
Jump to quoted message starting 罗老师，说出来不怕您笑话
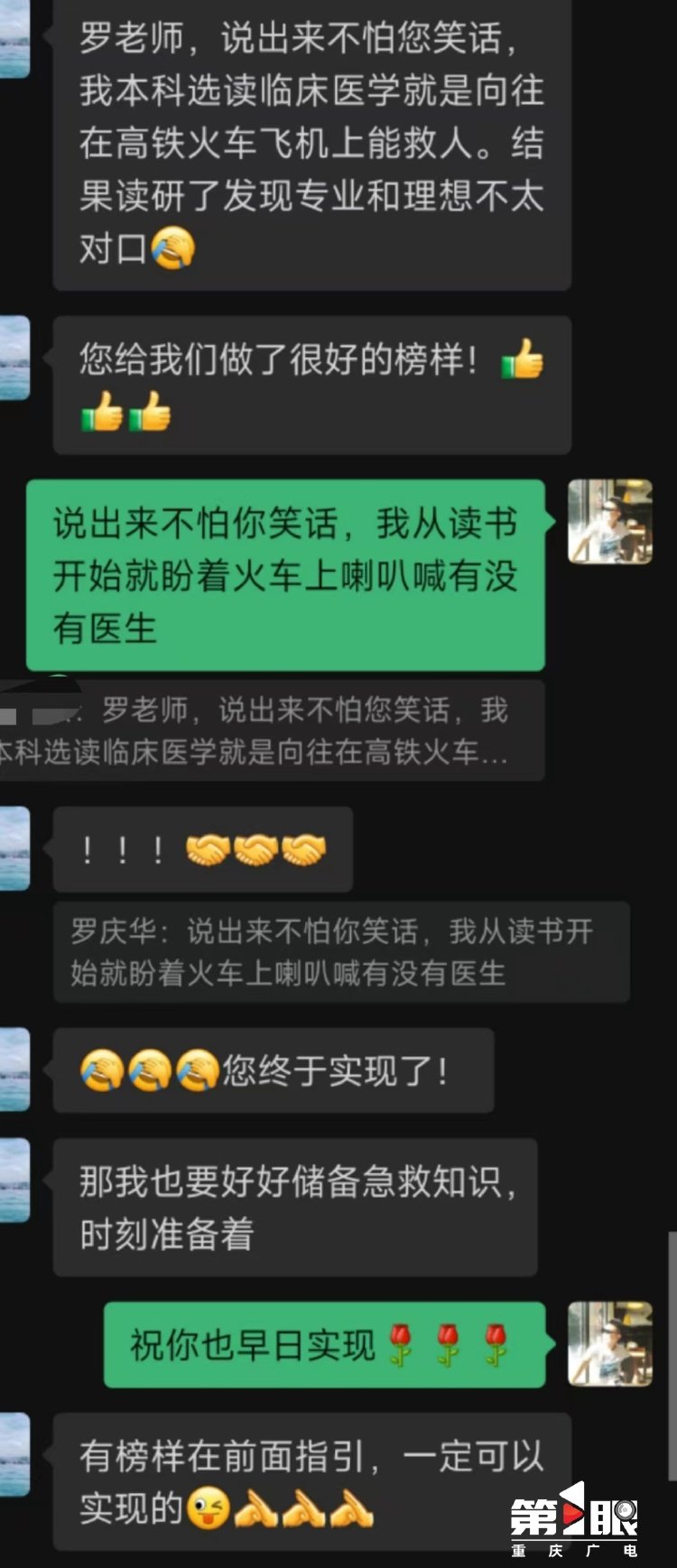tap(271, 731)
